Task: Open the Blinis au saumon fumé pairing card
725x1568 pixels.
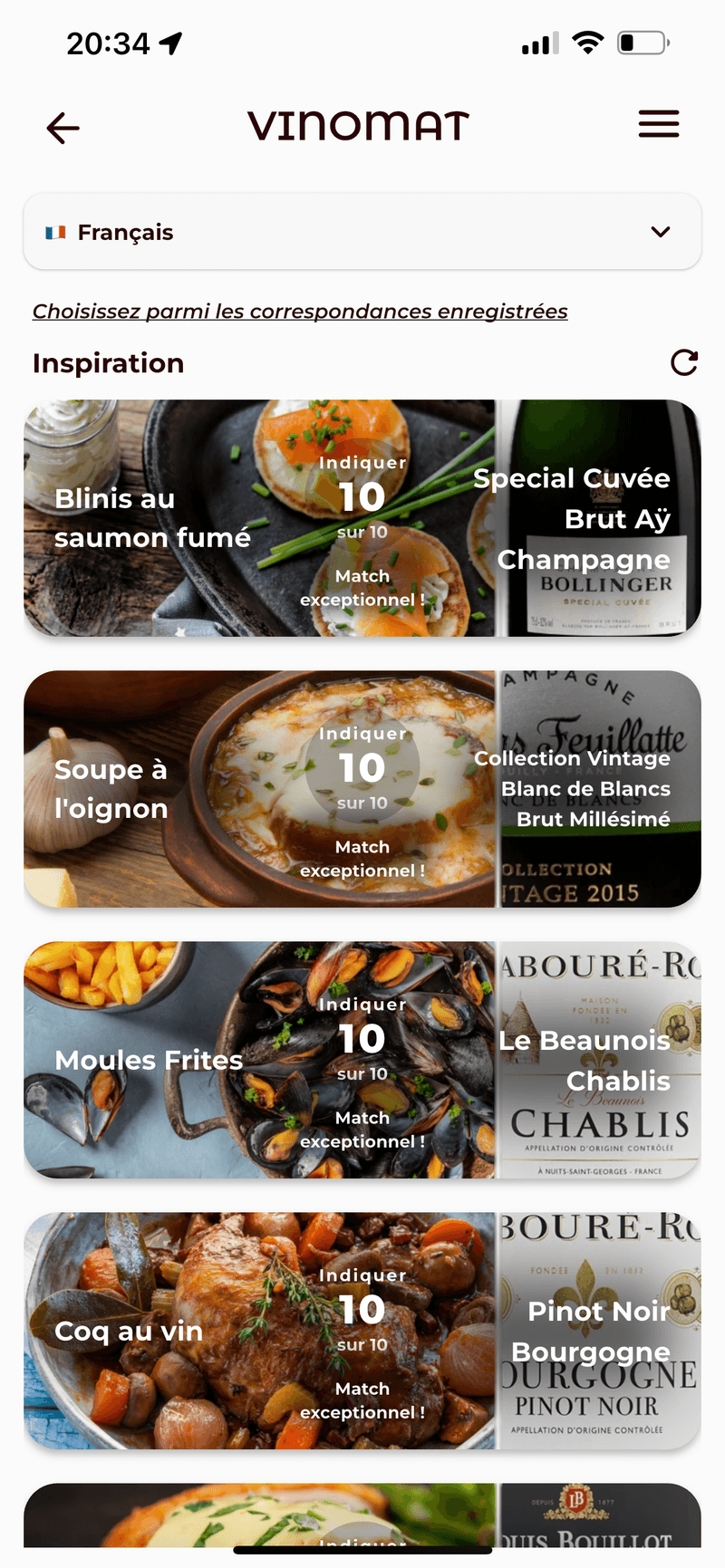Action: (x=362, y=518)
